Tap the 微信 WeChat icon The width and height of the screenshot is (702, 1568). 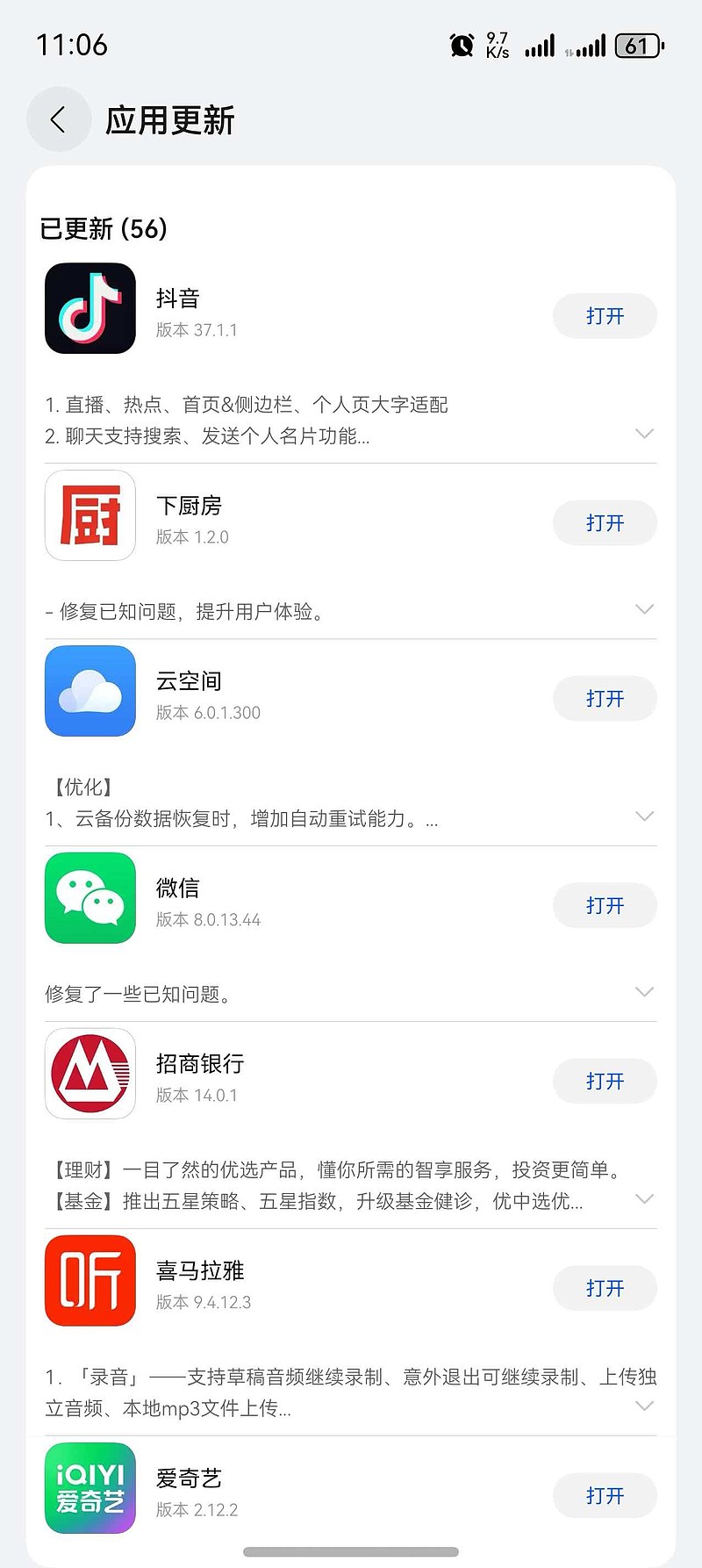pos(90,898)
